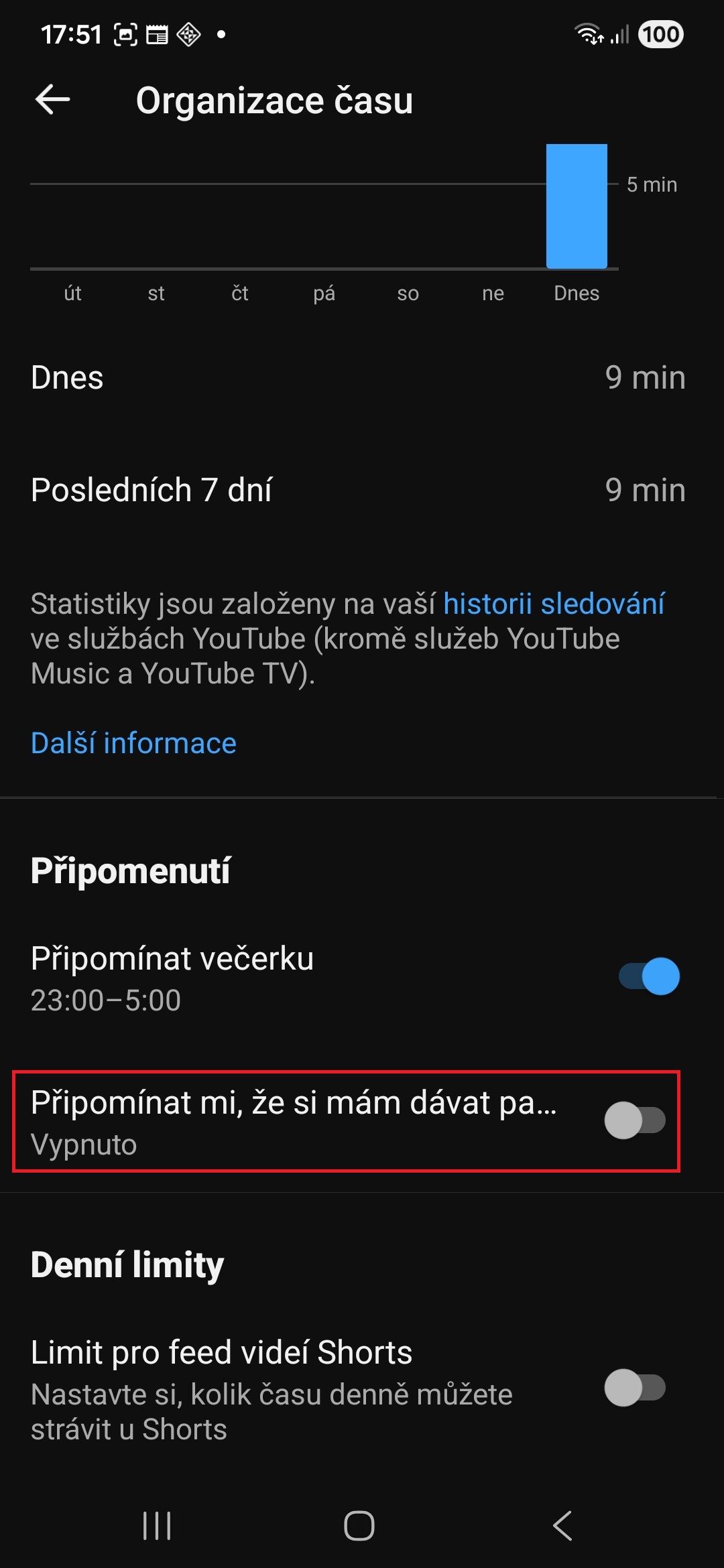Open the historii sledování link

(554, 604)
